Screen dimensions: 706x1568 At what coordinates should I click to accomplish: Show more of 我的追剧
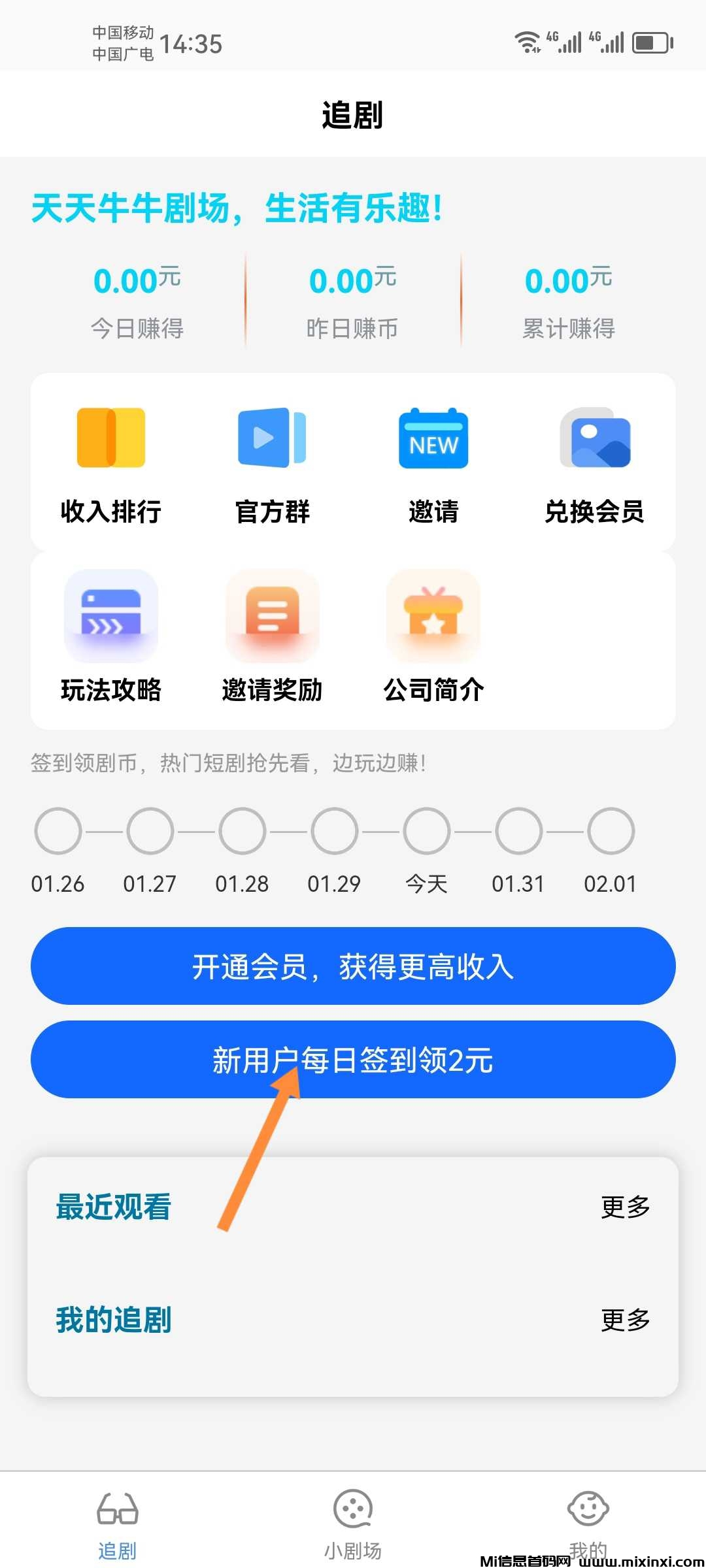click(x=625, y=1320)
